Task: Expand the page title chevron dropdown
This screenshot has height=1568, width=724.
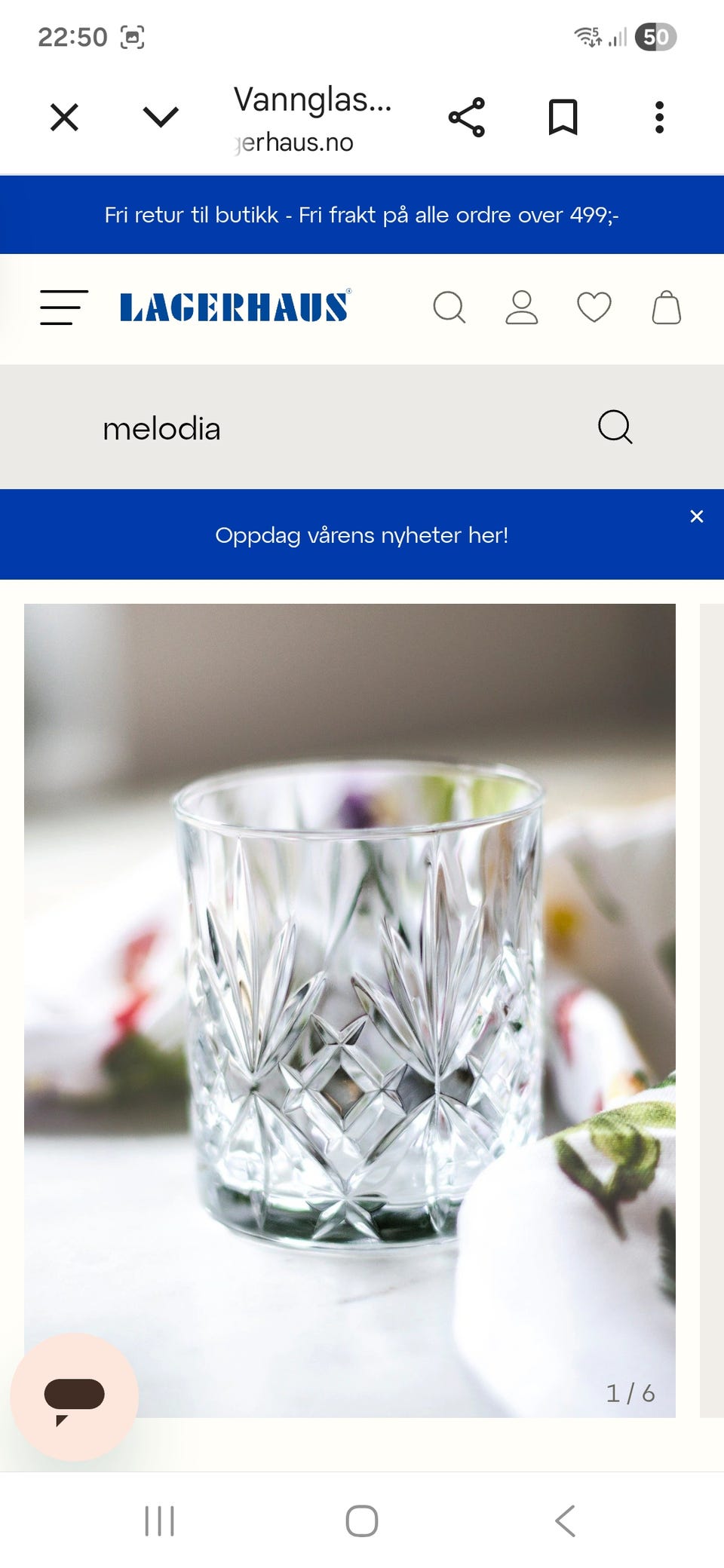Action: pyautogui.click(x=159, y=117)
